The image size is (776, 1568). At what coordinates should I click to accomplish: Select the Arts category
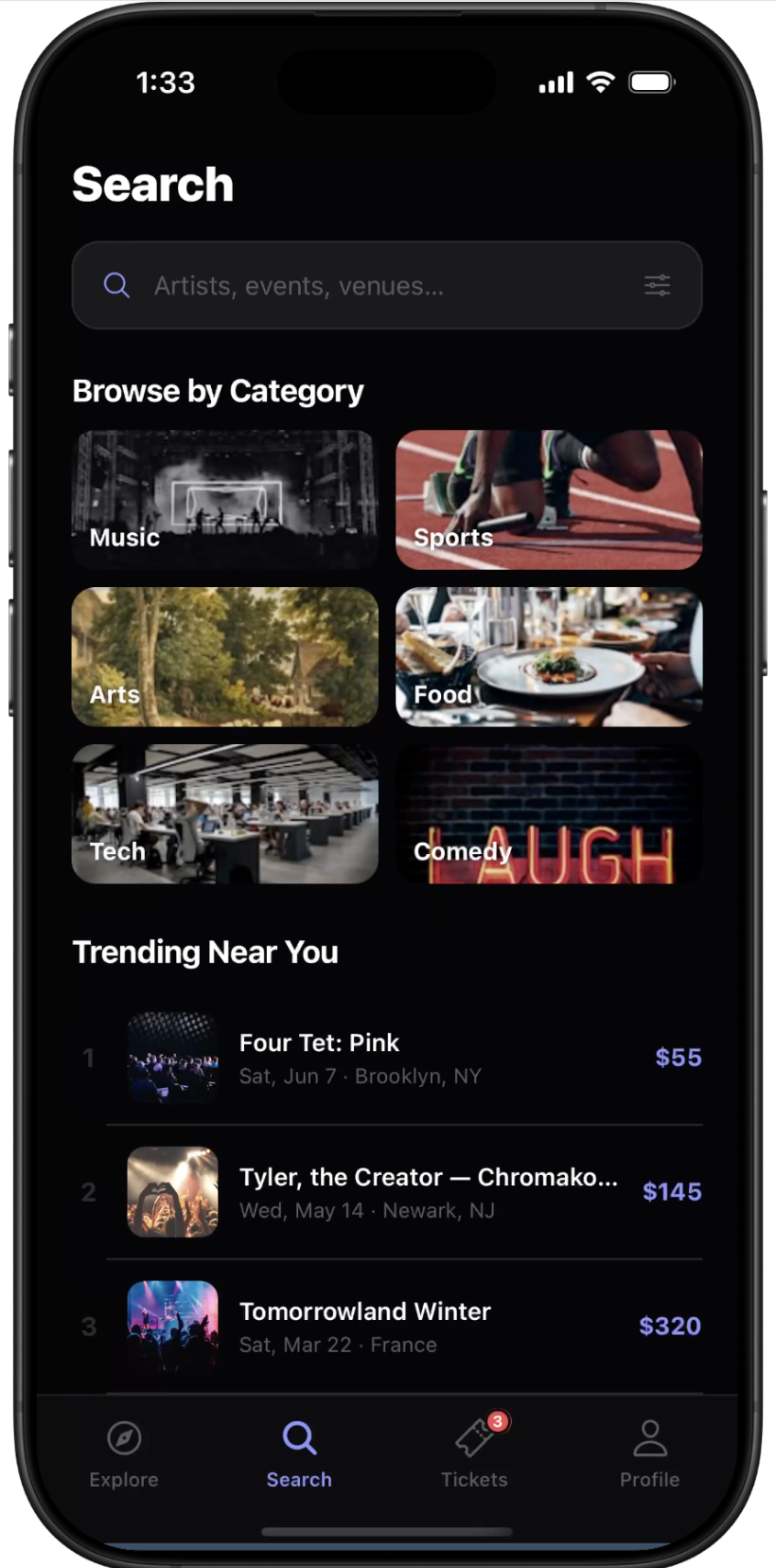click(x=225, y=657)
